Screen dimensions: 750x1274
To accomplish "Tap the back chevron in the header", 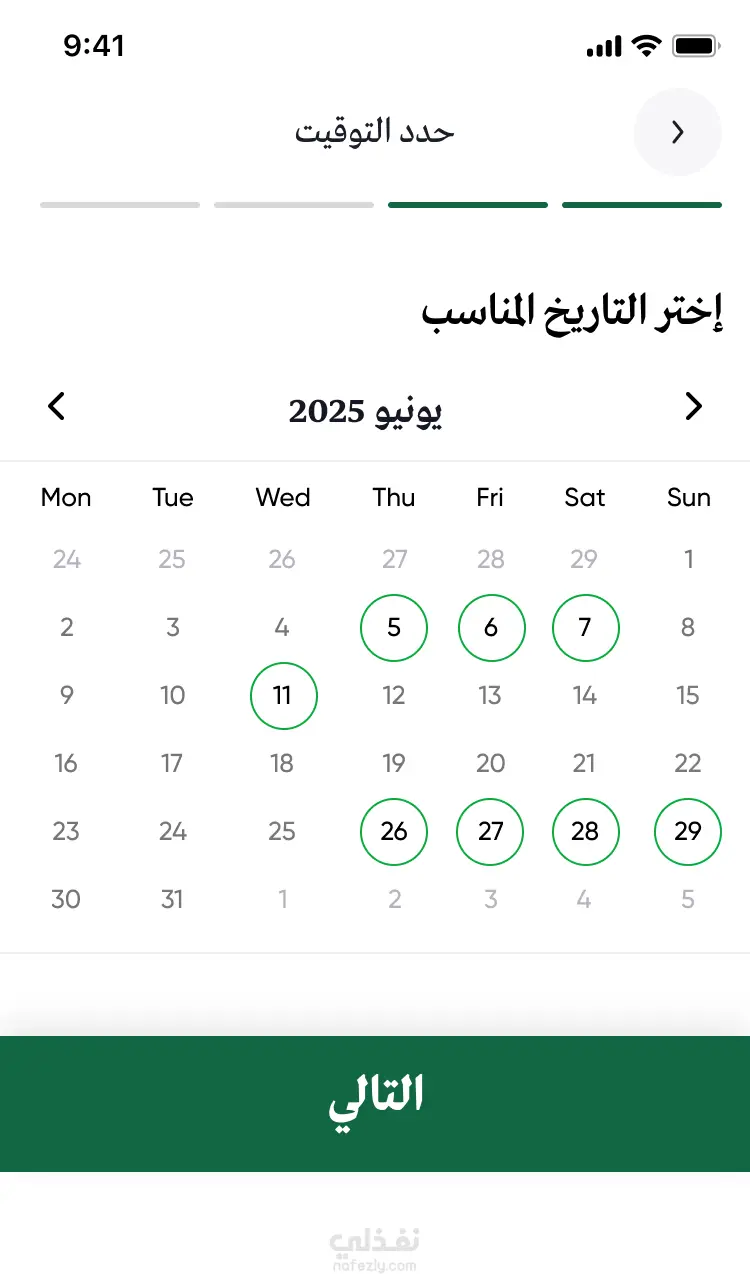I will coord(678,132).
